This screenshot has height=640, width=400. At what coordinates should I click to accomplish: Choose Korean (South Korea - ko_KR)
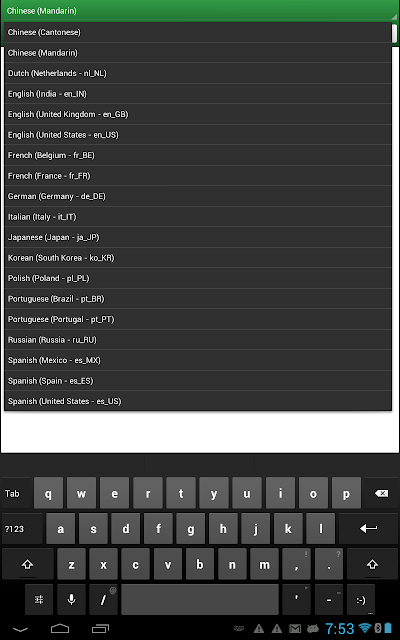click(198, 258)
